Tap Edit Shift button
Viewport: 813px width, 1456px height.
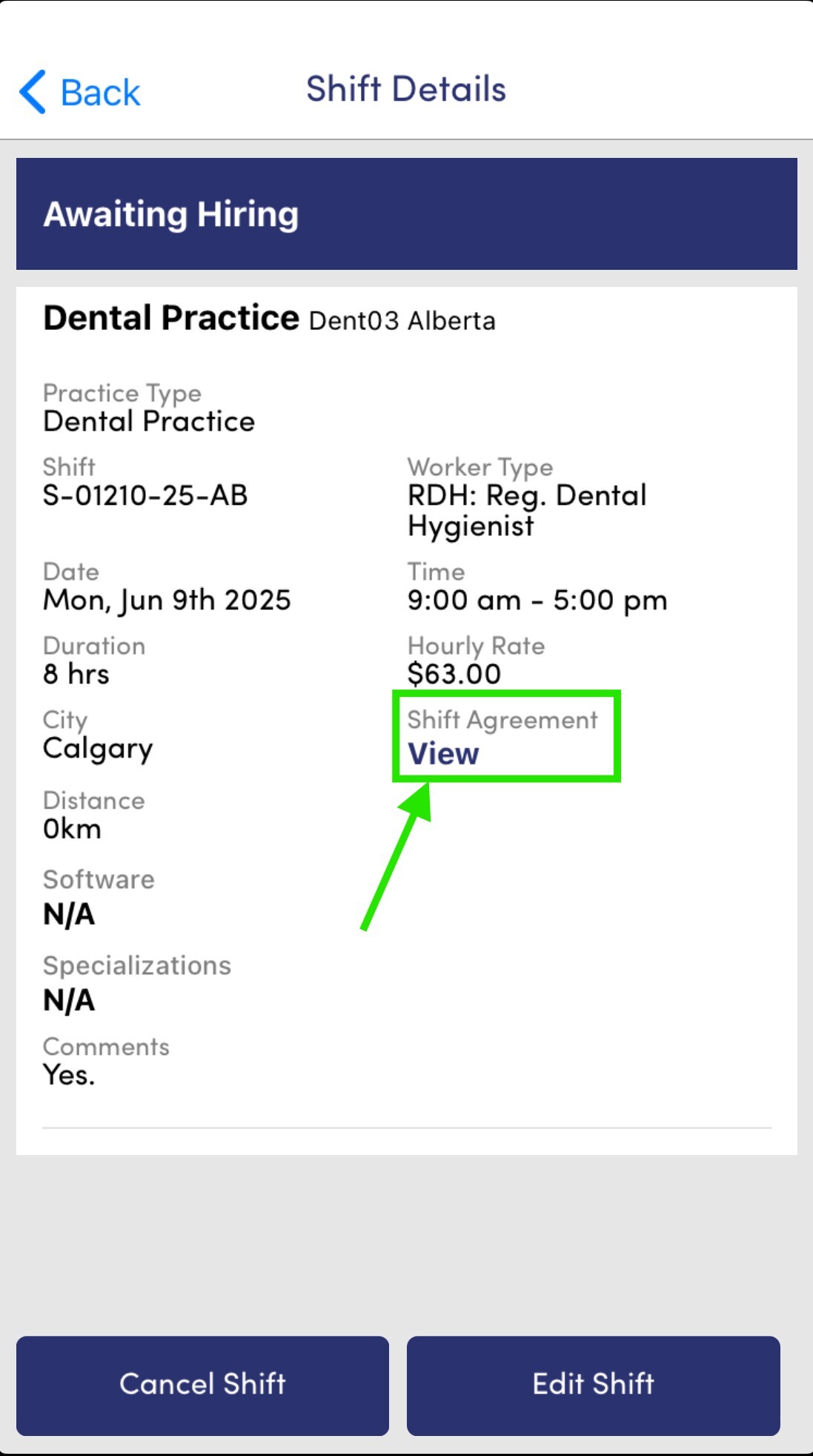pyautogui.click(x=593, y=1385)
